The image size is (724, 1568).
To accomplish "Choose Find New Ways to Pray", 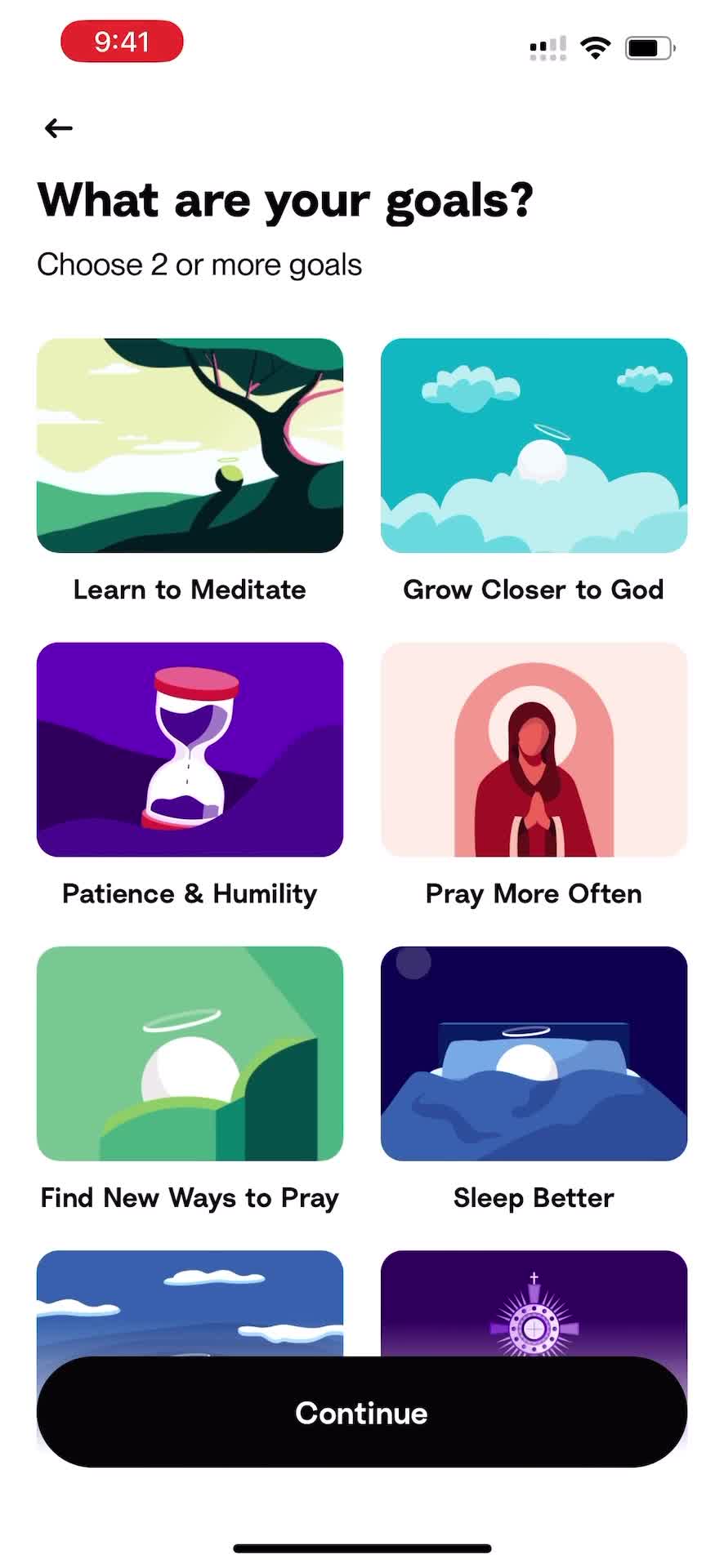I will point(190,1053).
